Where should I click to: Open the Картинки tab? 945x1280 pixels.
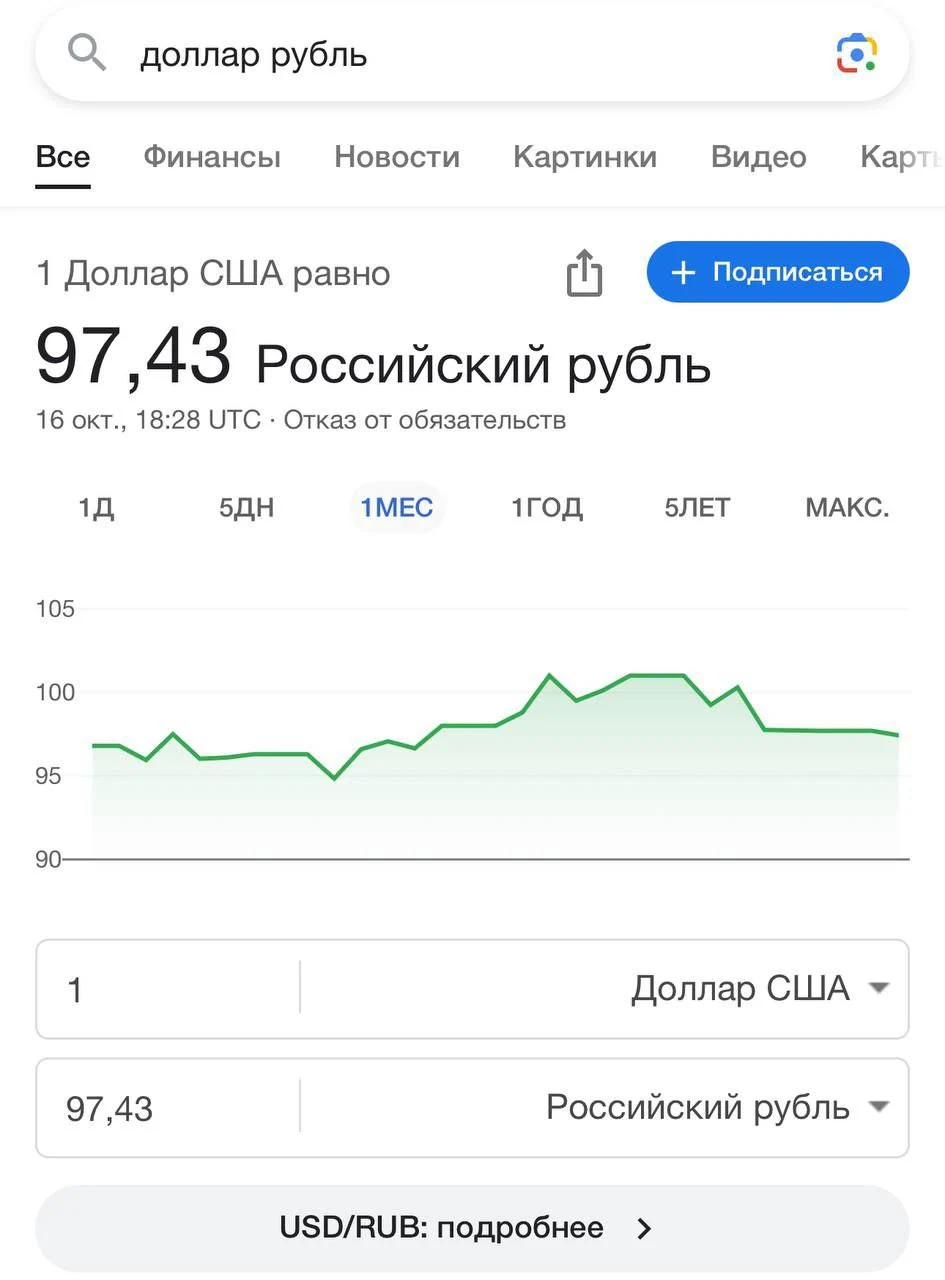click(585, 157)
